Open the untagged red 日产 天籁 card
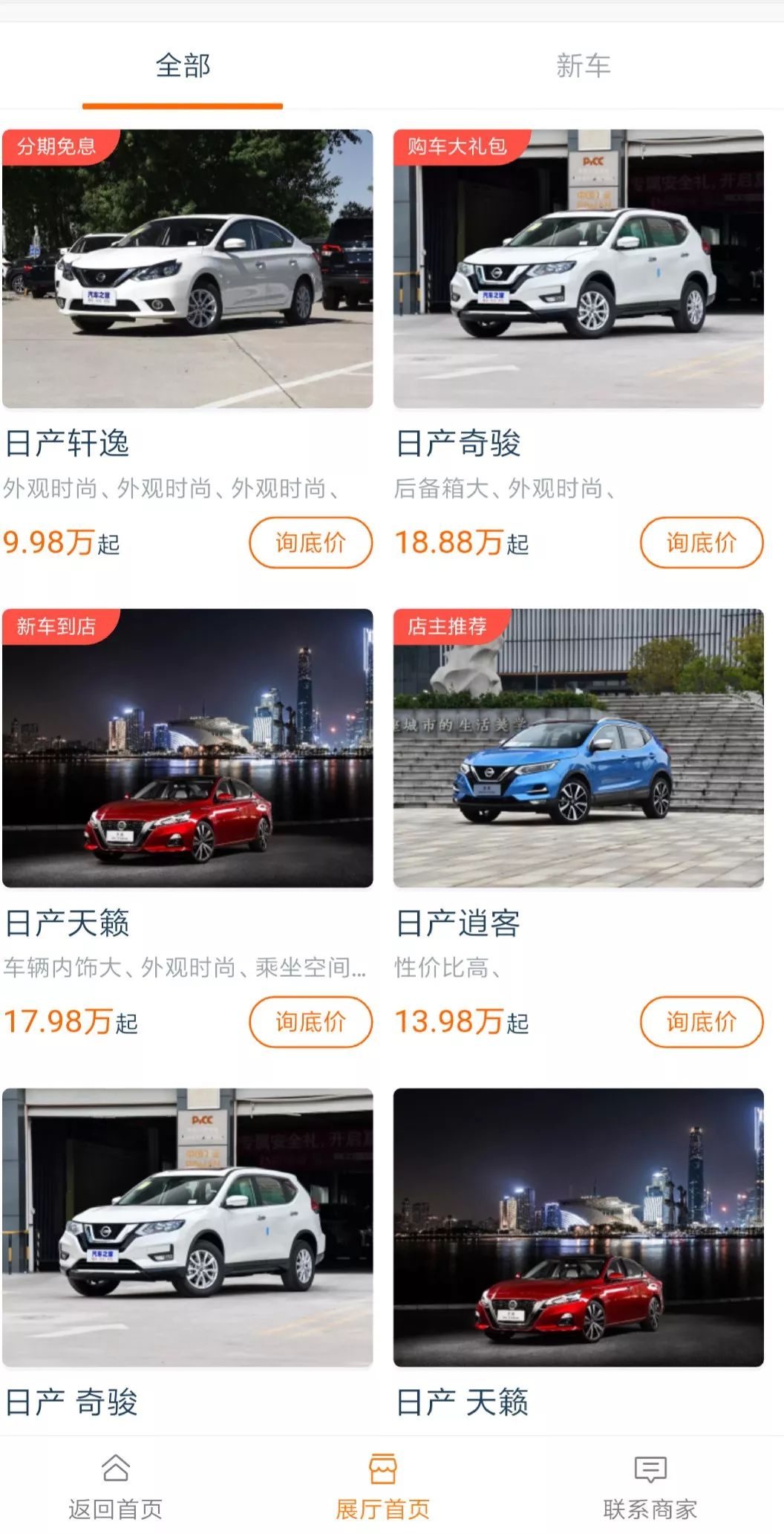The image size is (784, 1534). [578, 1227]
